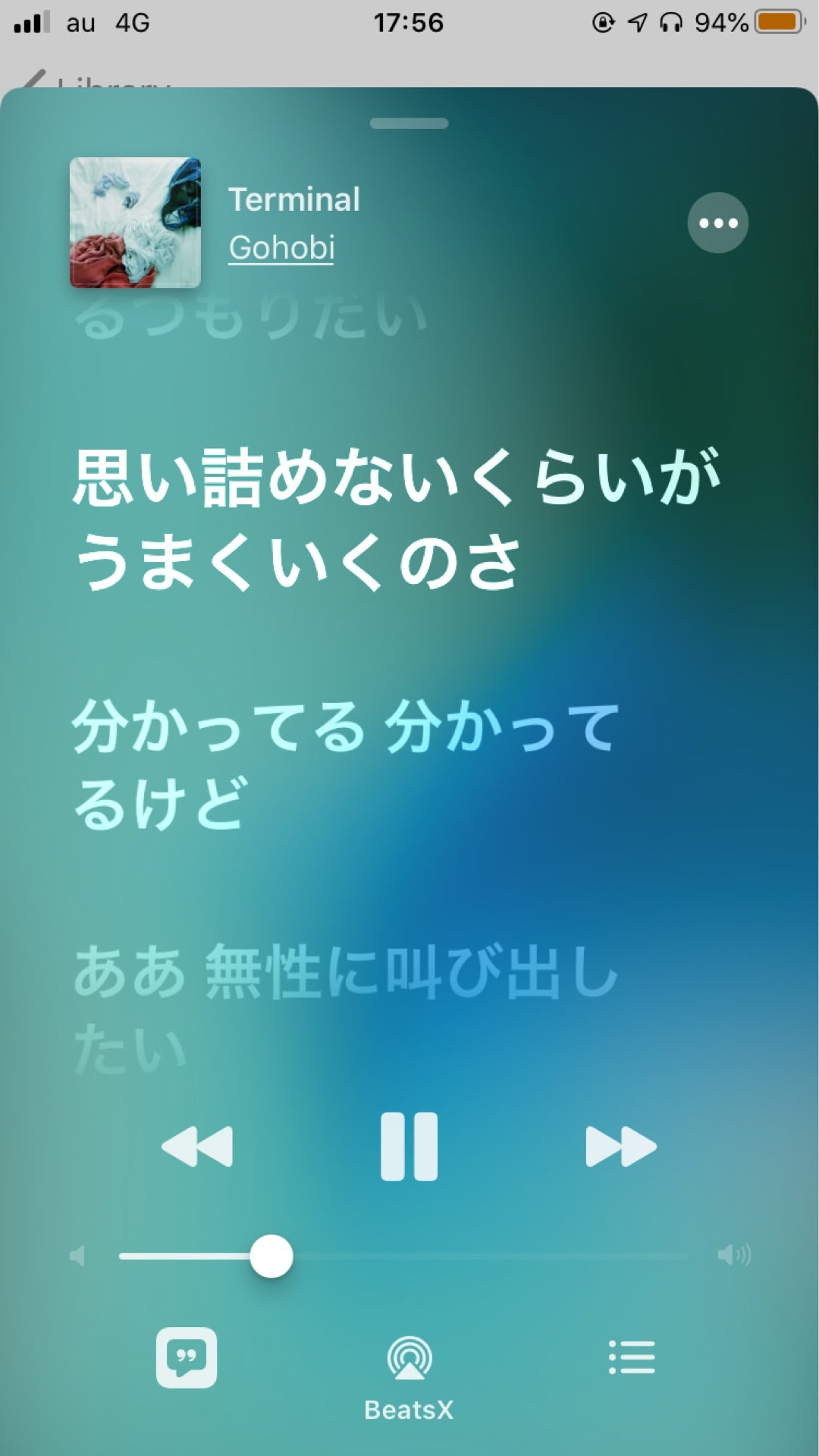Tap the song title Terminal
Viewport: 819px width, 1456px height.
294,199
